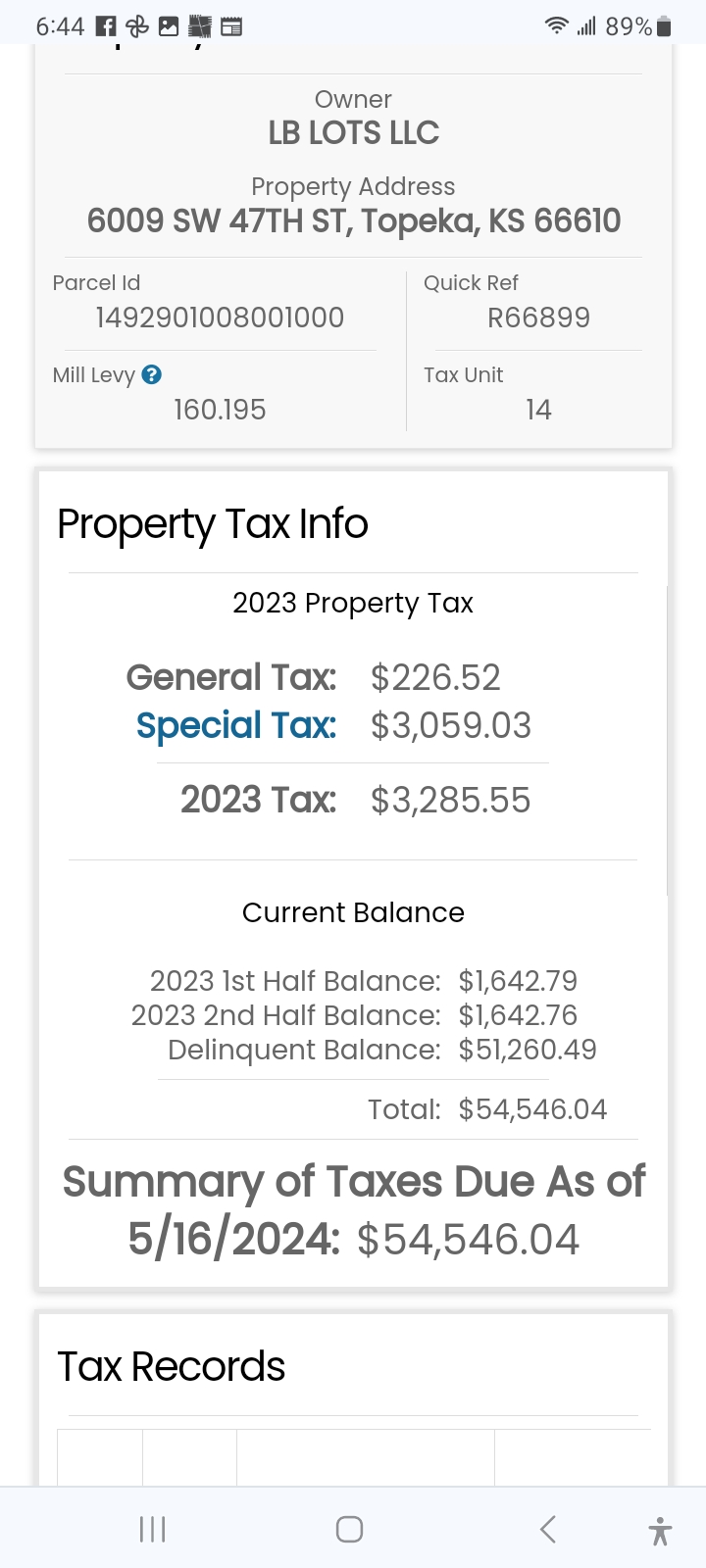Open the Mill Levy help icon
The height and width of the screenshot is (1568, 706).
click(151, 374)
